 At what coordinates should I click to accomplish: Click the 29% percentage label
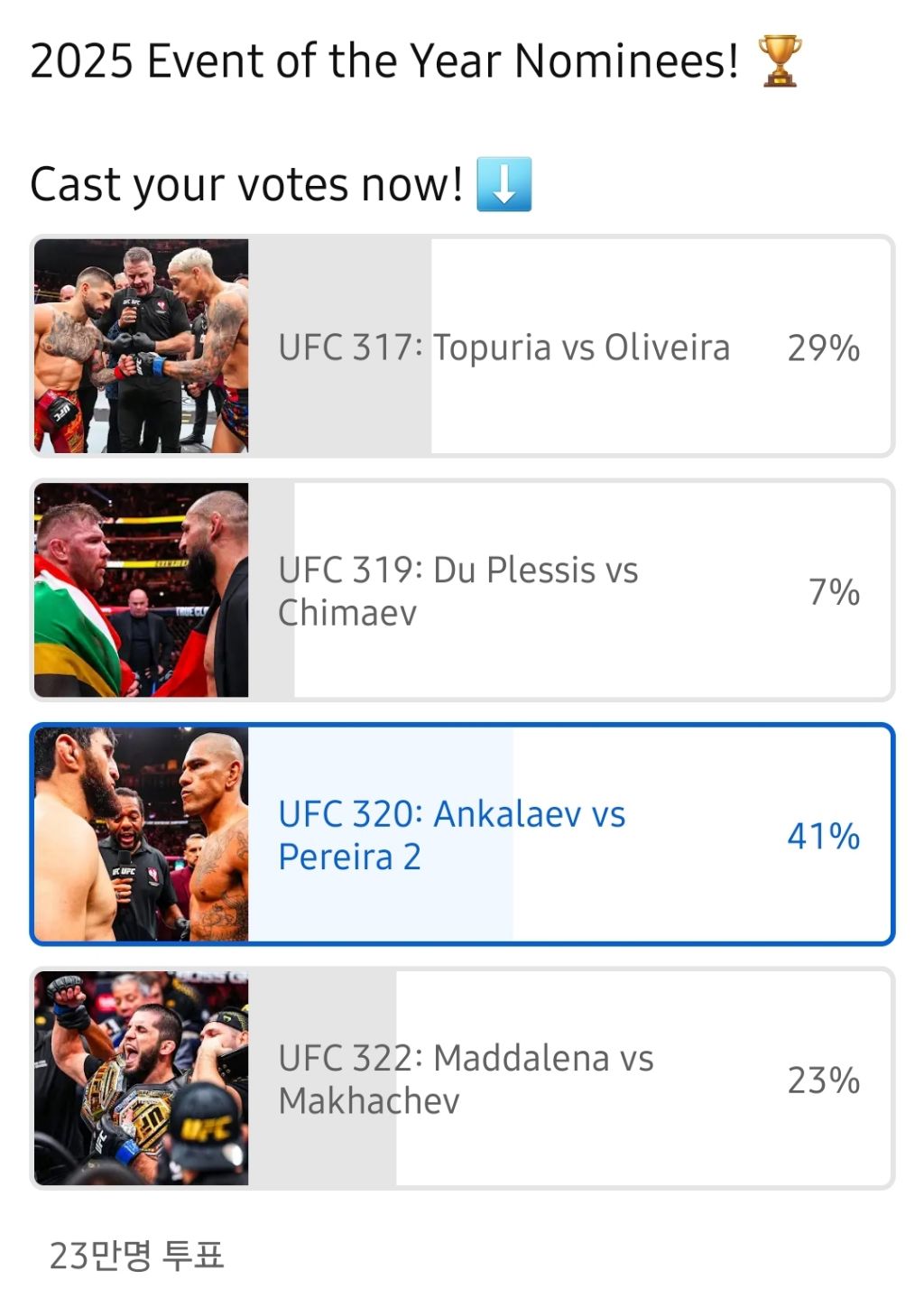click(826, 347)
